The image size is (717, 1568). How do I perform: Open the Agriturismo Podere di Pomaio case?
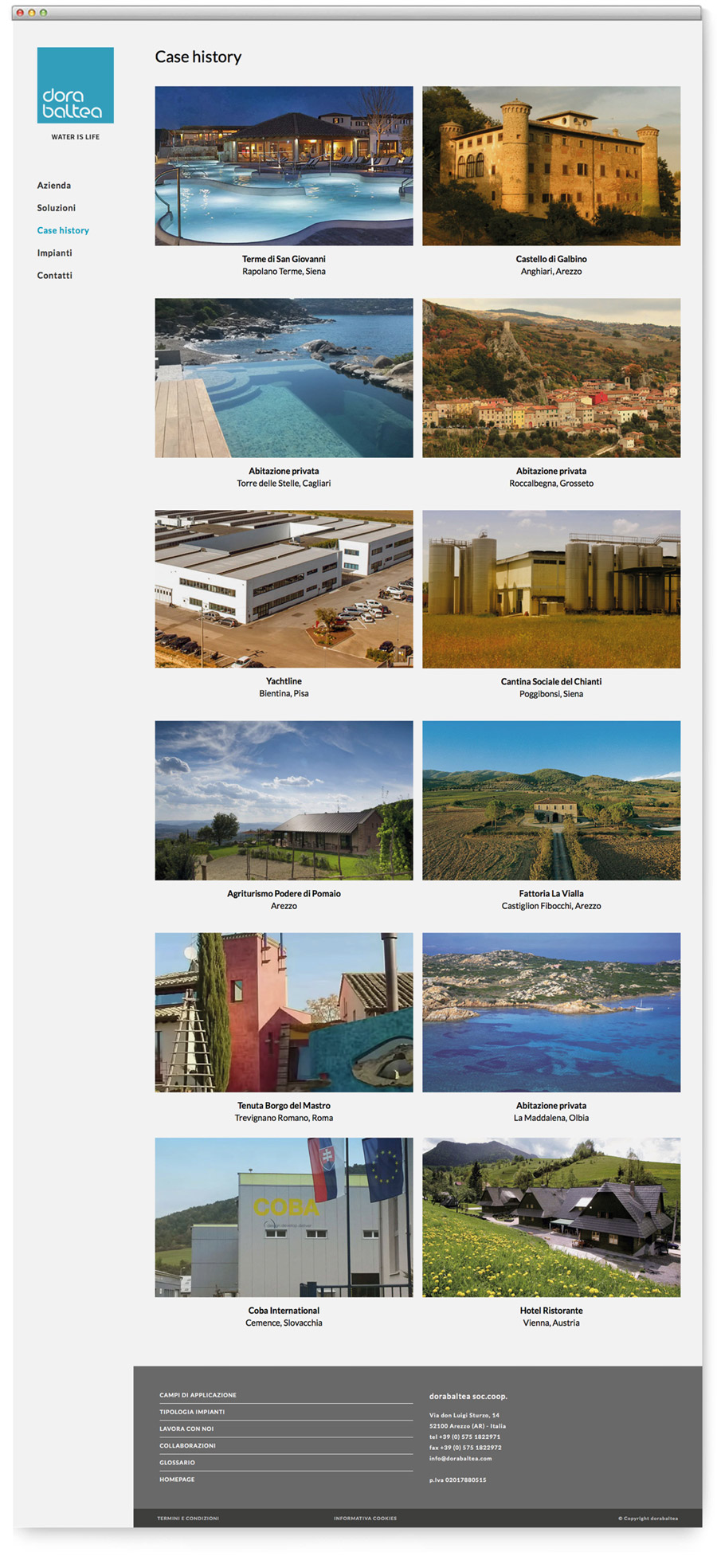pyautogui.click(x=284, y=800)
